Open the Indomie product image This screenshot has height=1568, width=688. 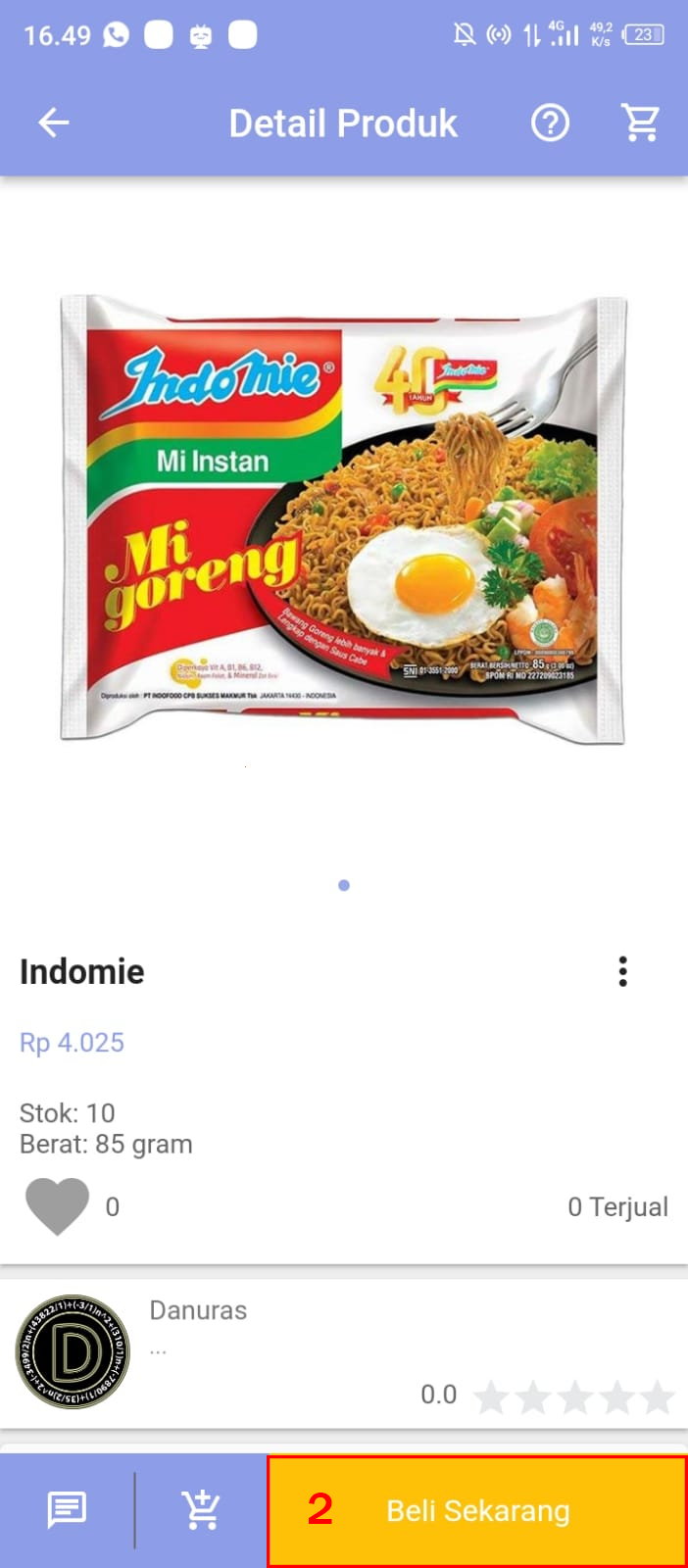pos(343,519)
